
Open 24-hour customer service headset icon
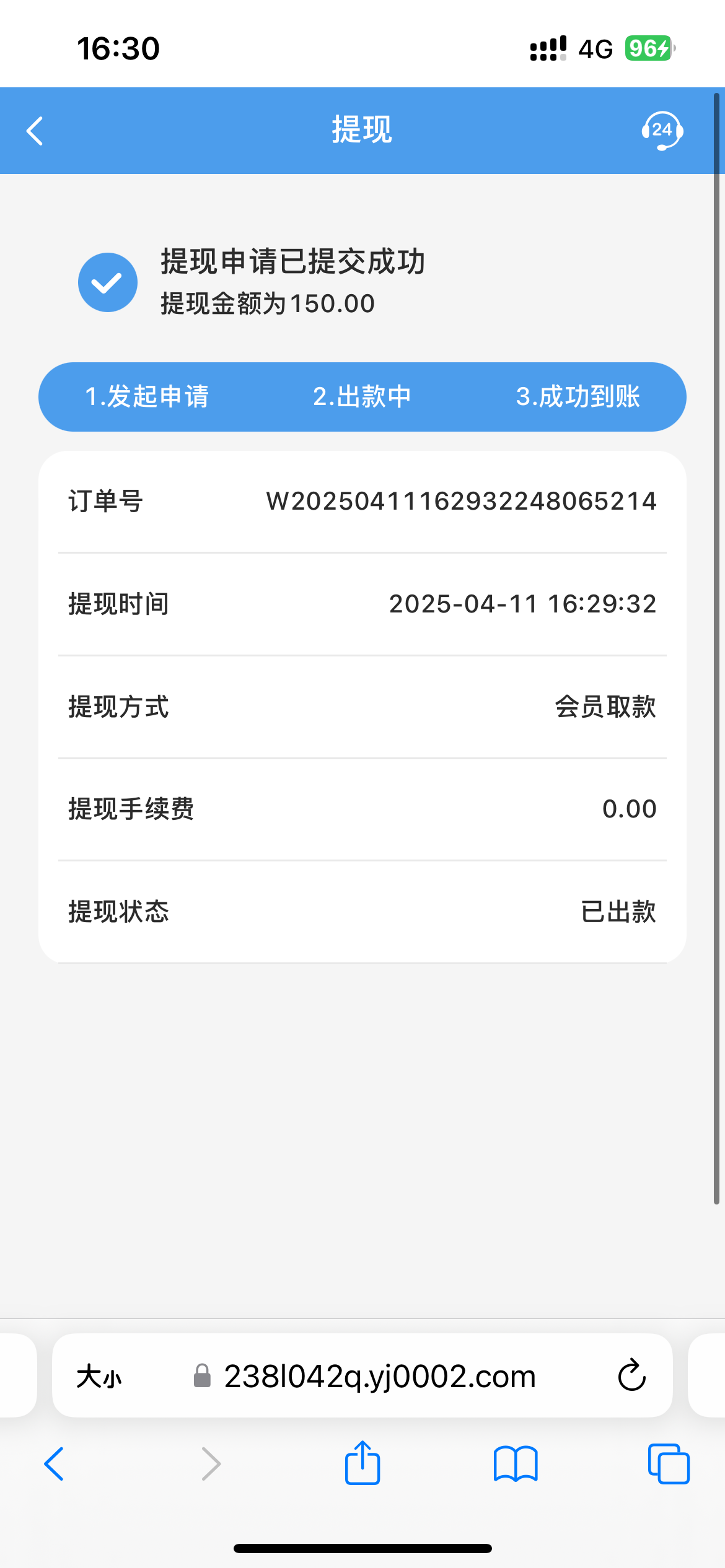[x=662, y=131]
